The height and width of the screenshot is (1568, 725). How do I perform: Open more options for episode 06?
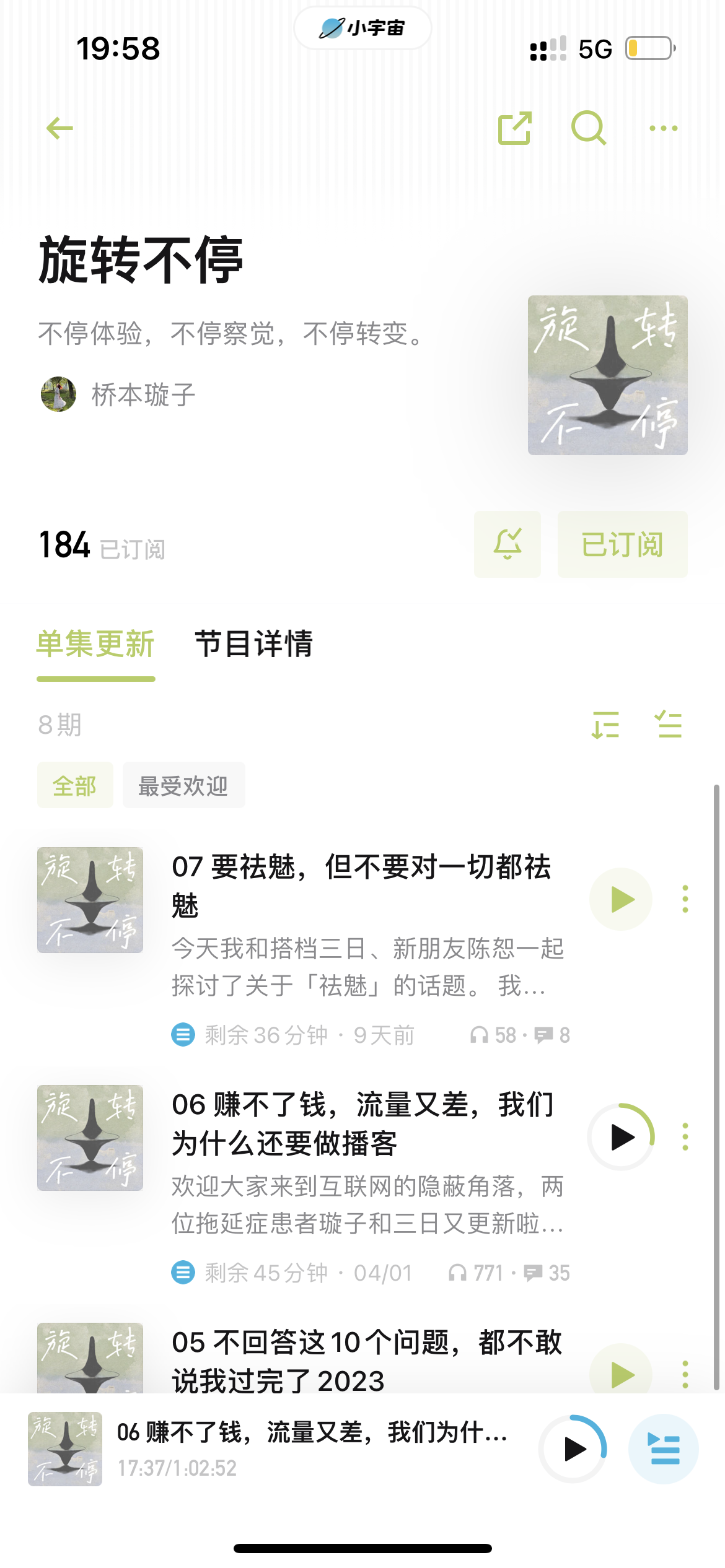685,1137
